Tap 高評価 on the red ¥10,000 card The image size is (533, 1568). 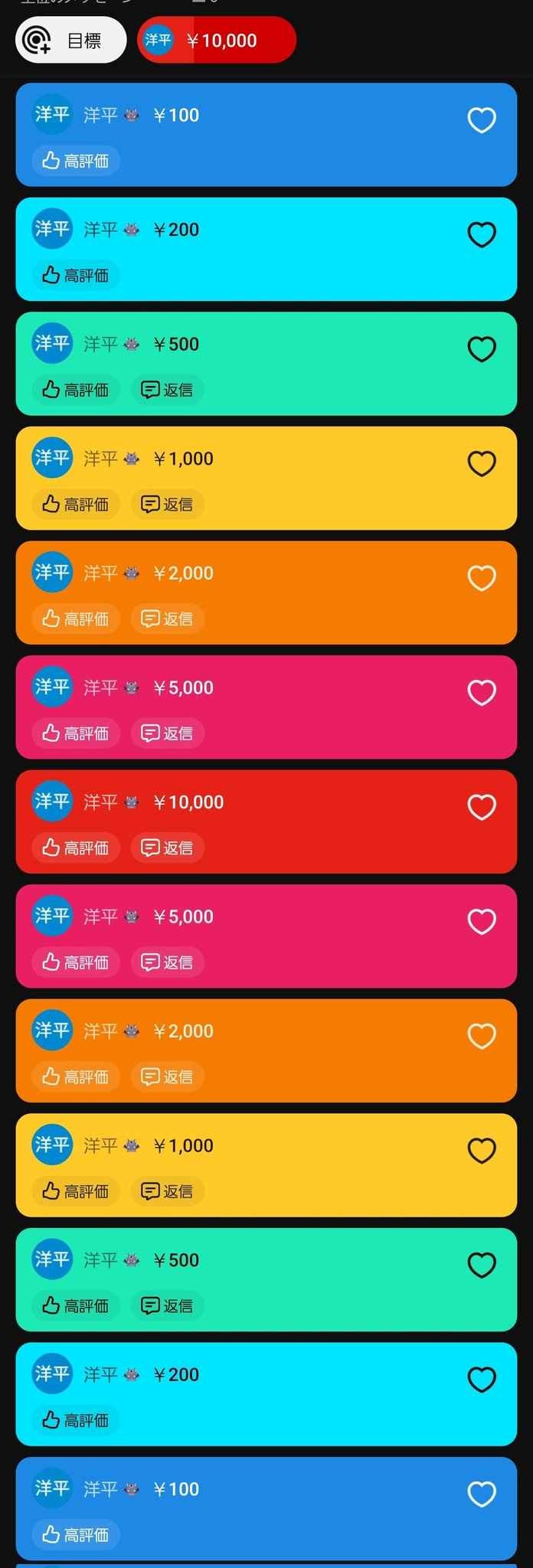(76, 848)
